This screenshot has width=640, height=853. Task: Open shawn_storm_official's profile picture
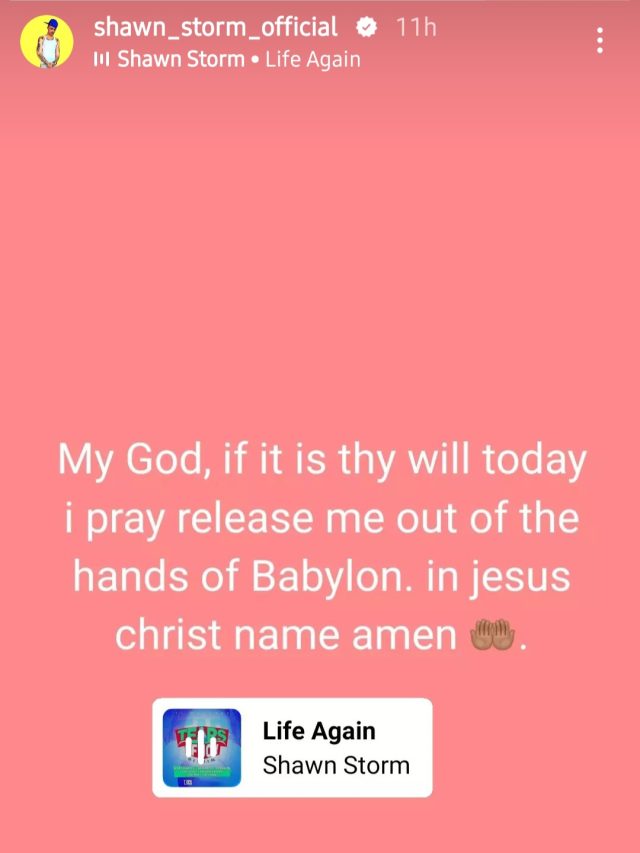coord(48,42)
